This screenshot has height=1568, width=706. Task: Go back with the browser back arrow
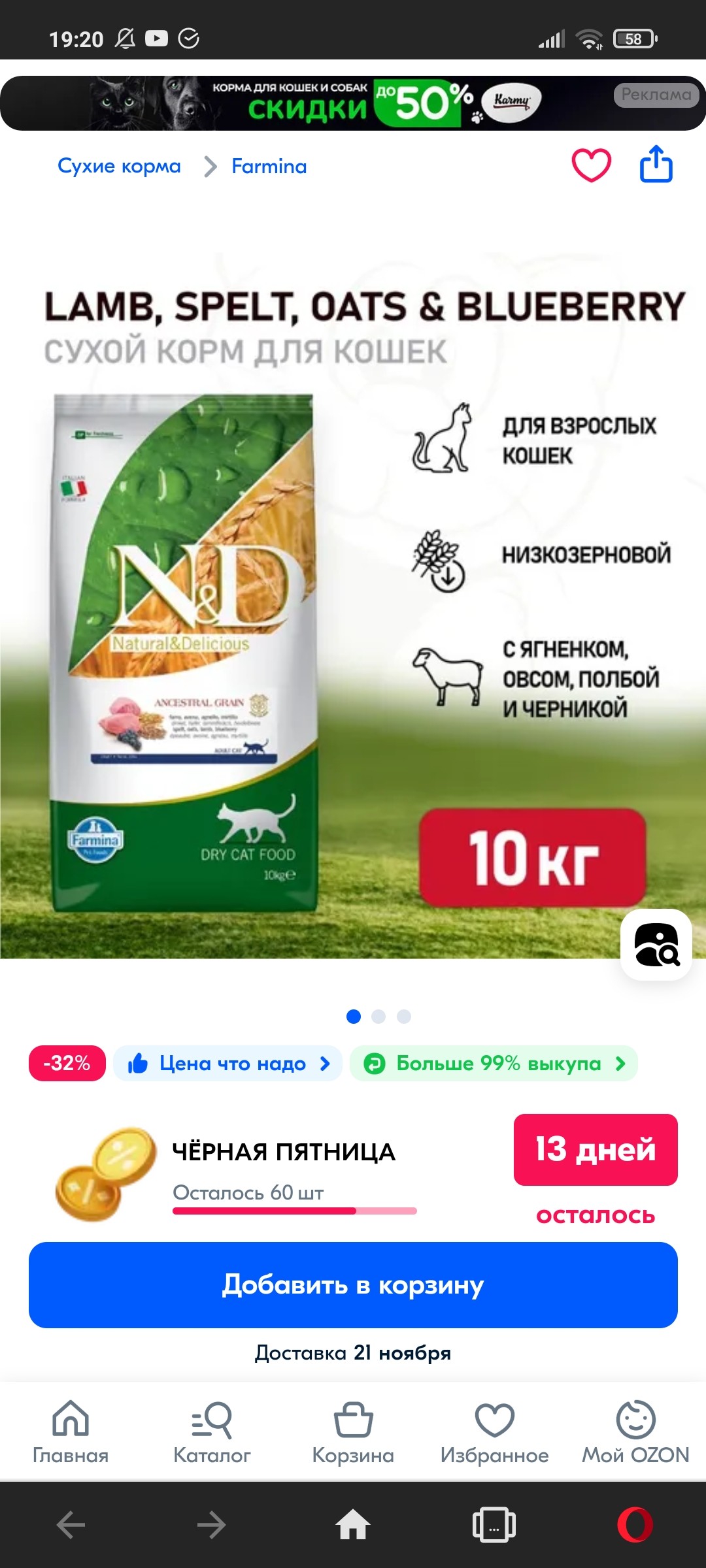click(x=71, y=1526)
